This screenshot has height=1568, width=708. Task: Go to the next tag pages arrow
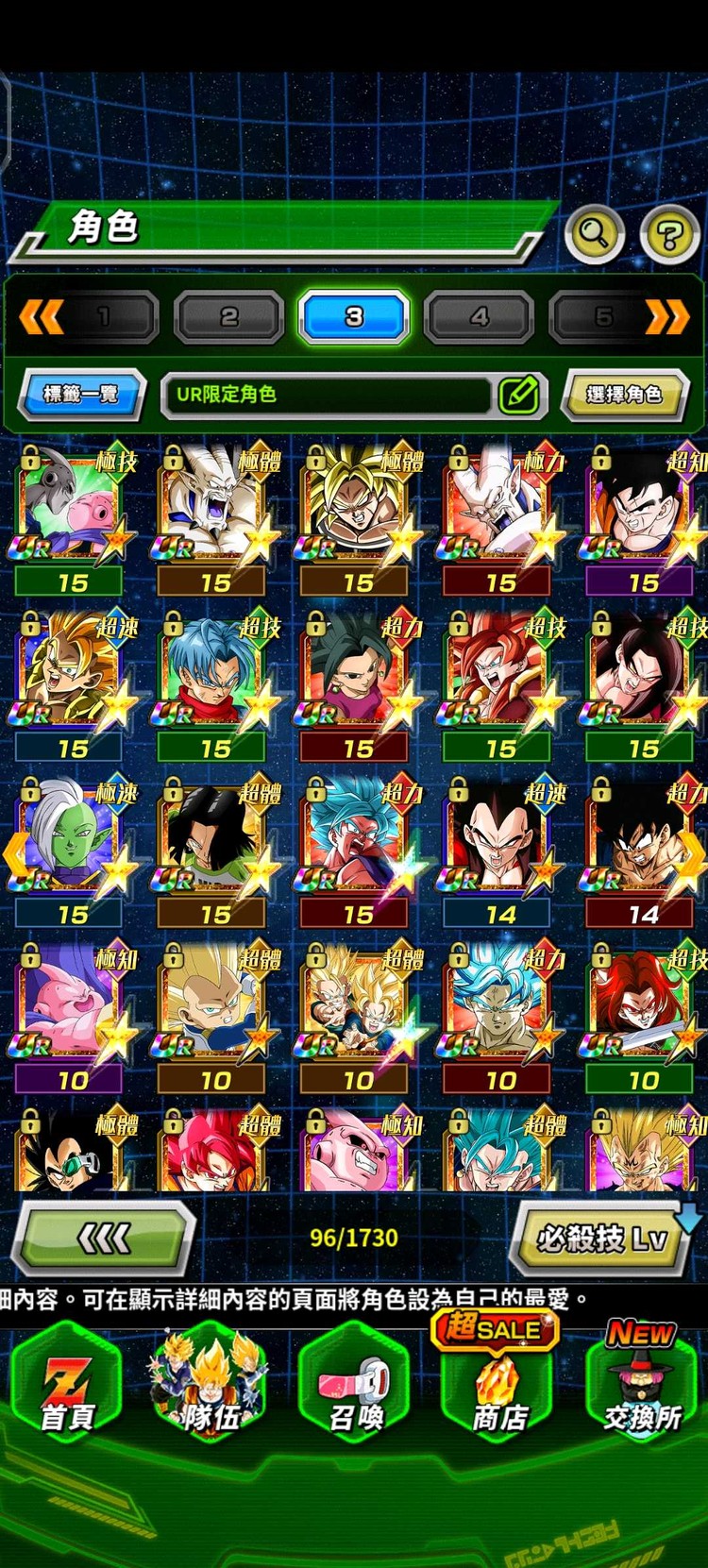click(666, 317)
